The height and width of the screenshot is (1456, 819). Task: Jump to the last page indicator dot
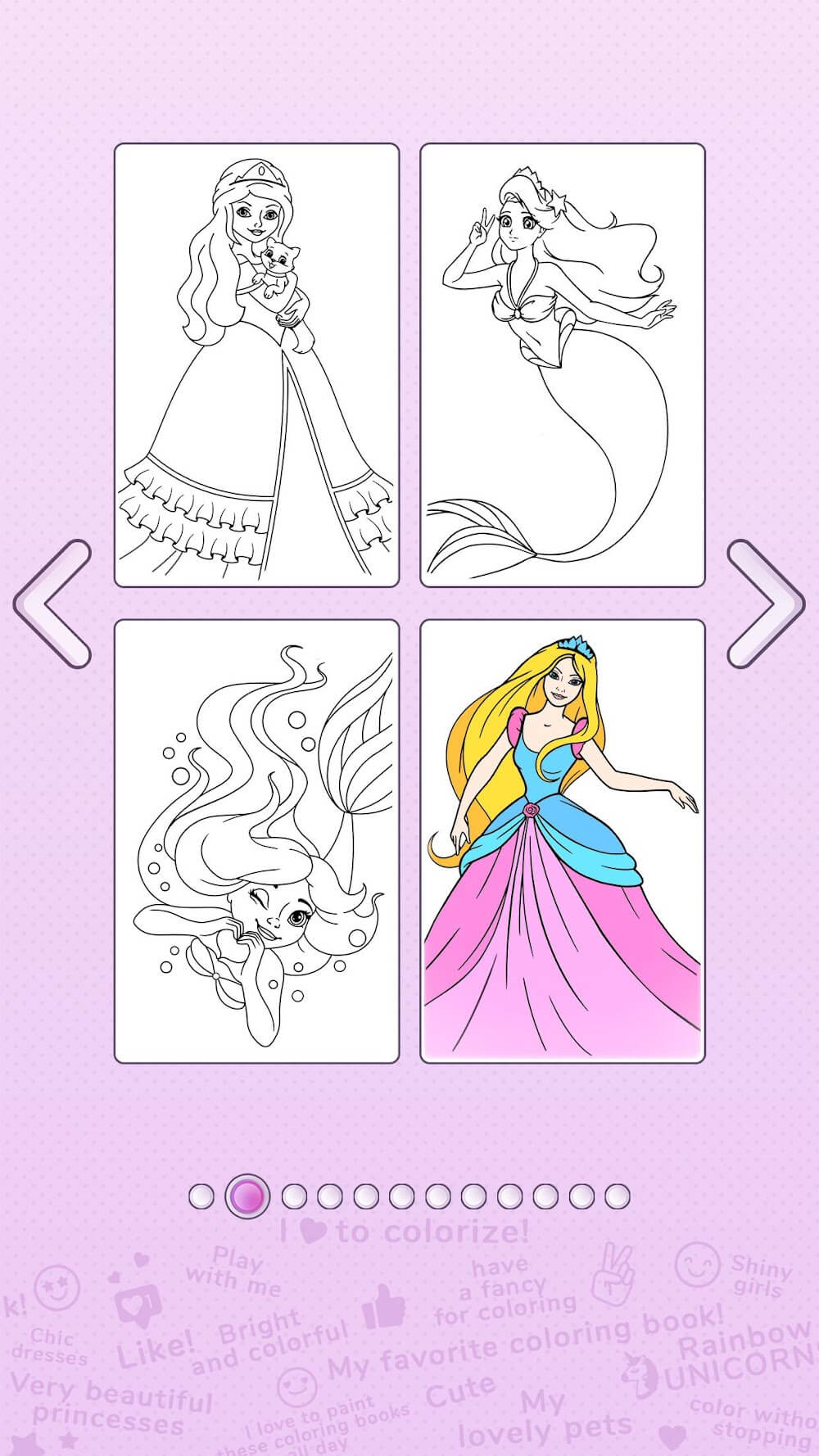(617, 1196)
